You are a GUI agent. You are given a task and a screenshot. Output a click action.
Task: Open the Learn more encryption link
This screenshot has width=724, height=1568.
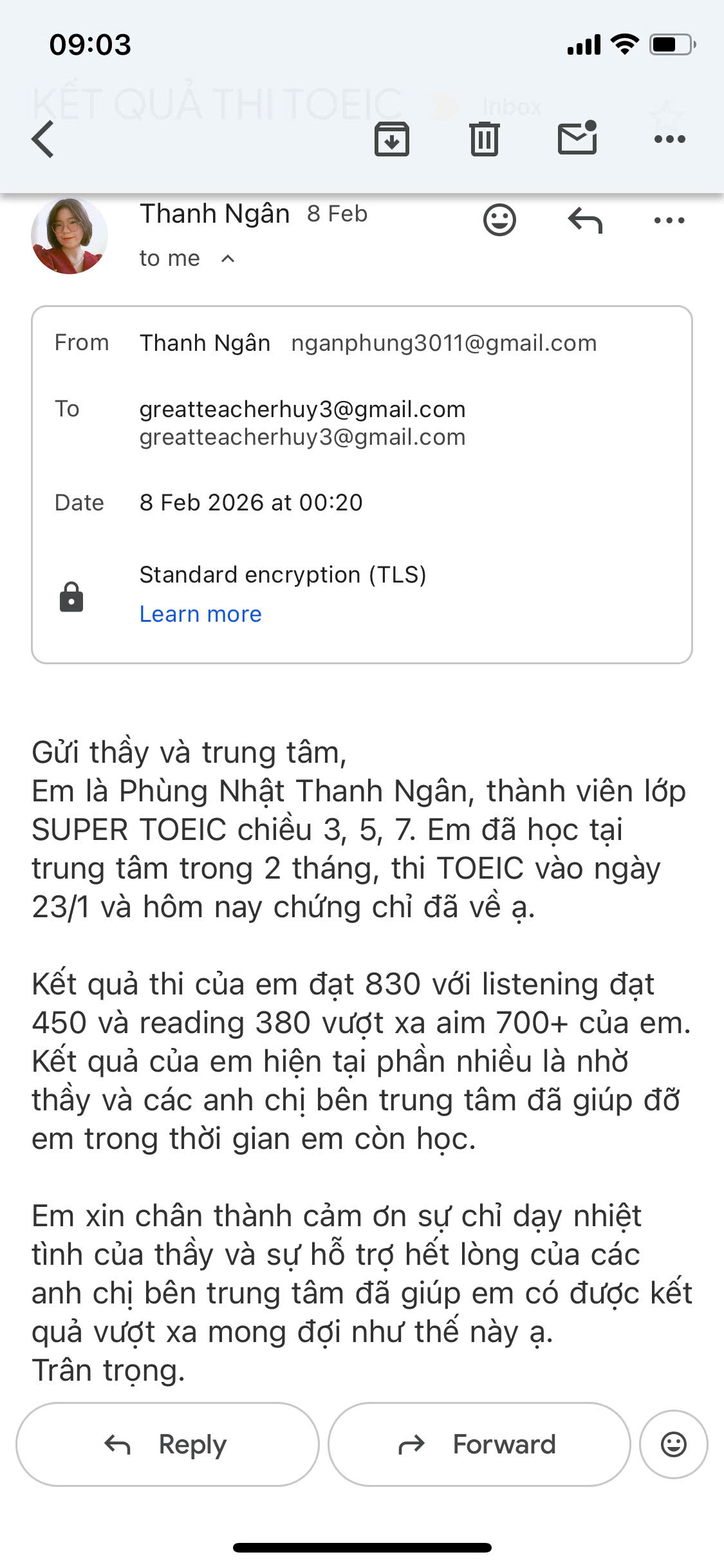pos(200,614)
